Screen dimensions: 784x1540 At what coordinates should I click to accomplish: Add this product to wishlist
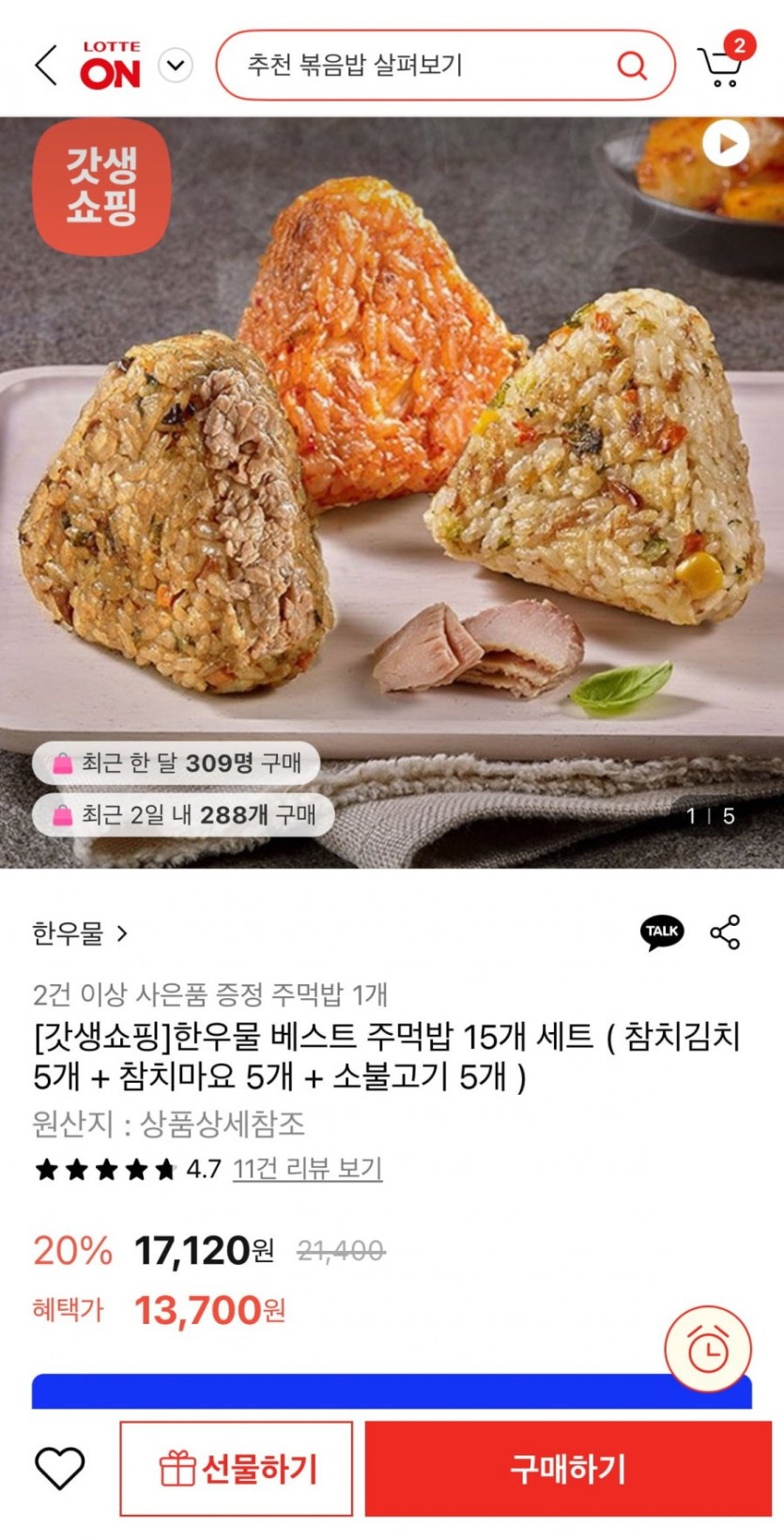(x=60, y=1468)
